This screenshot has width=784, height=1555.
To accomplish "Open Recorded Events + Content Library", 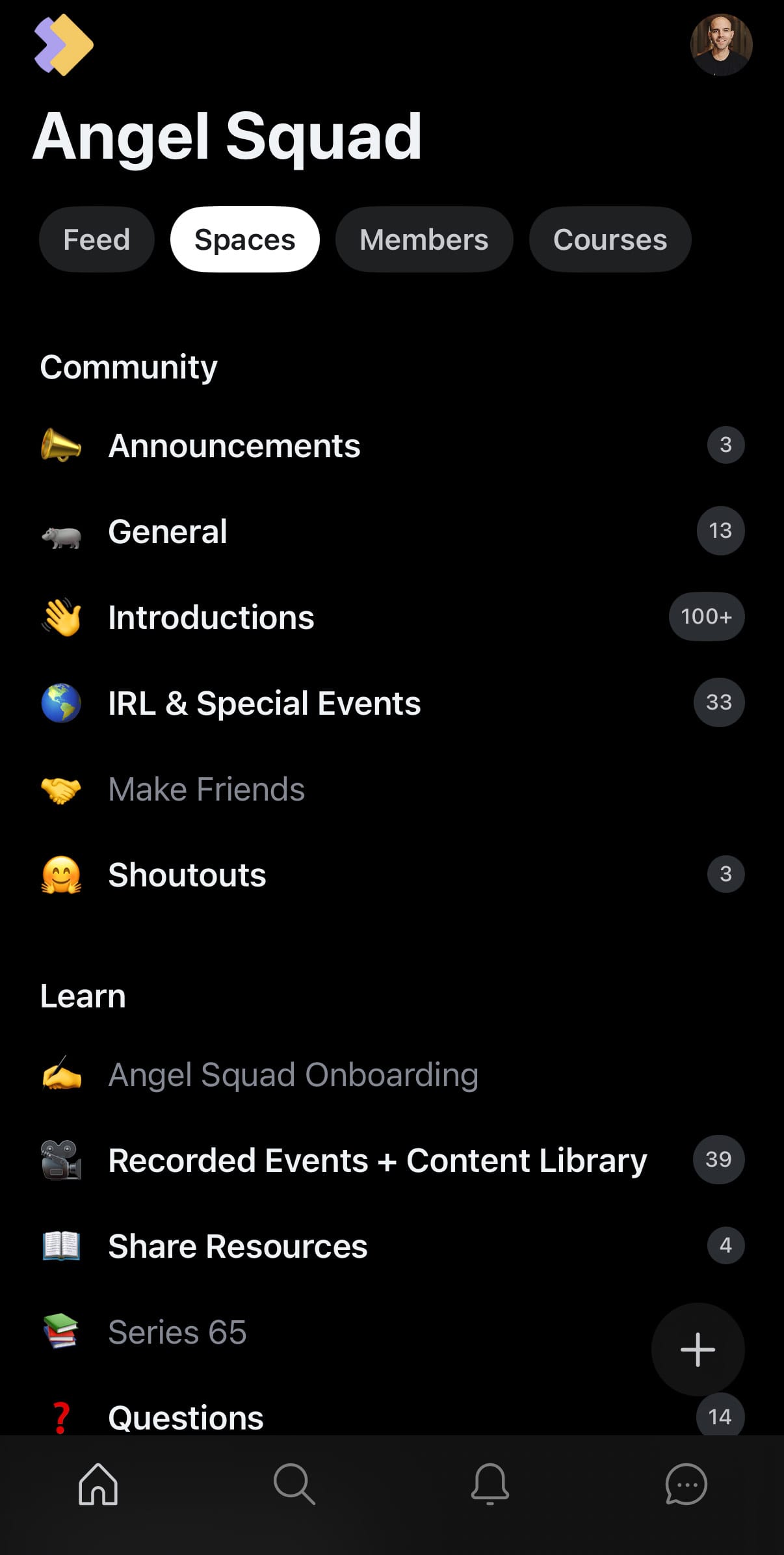I will pyautogui.click(x=377, y=1160).
